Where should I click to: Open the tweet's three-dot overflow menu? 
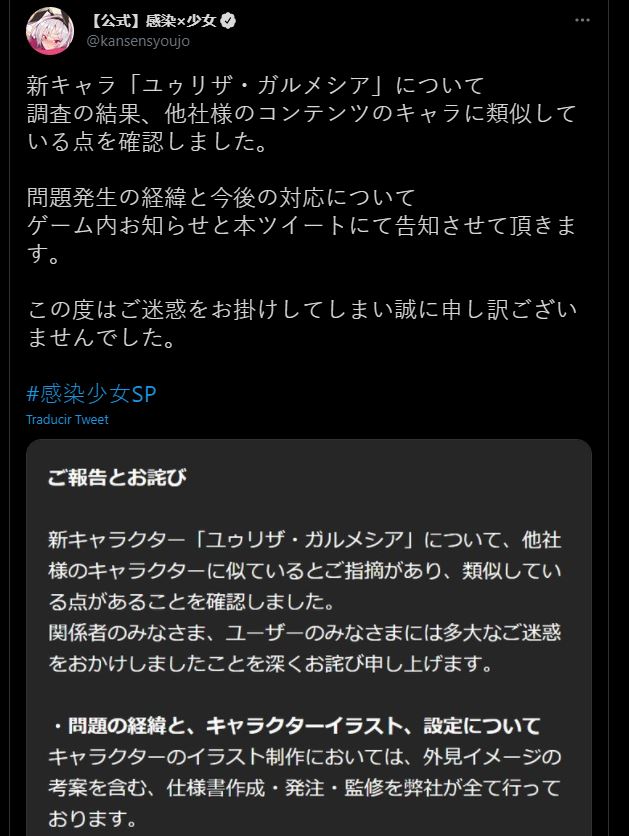(583, 21)
